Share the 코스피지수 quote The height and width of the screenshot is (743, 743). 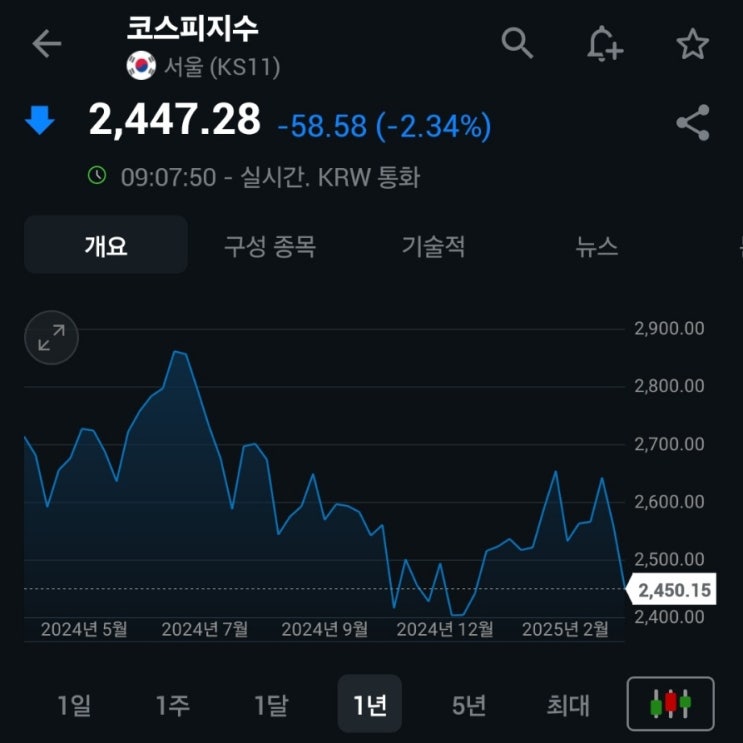692,123
